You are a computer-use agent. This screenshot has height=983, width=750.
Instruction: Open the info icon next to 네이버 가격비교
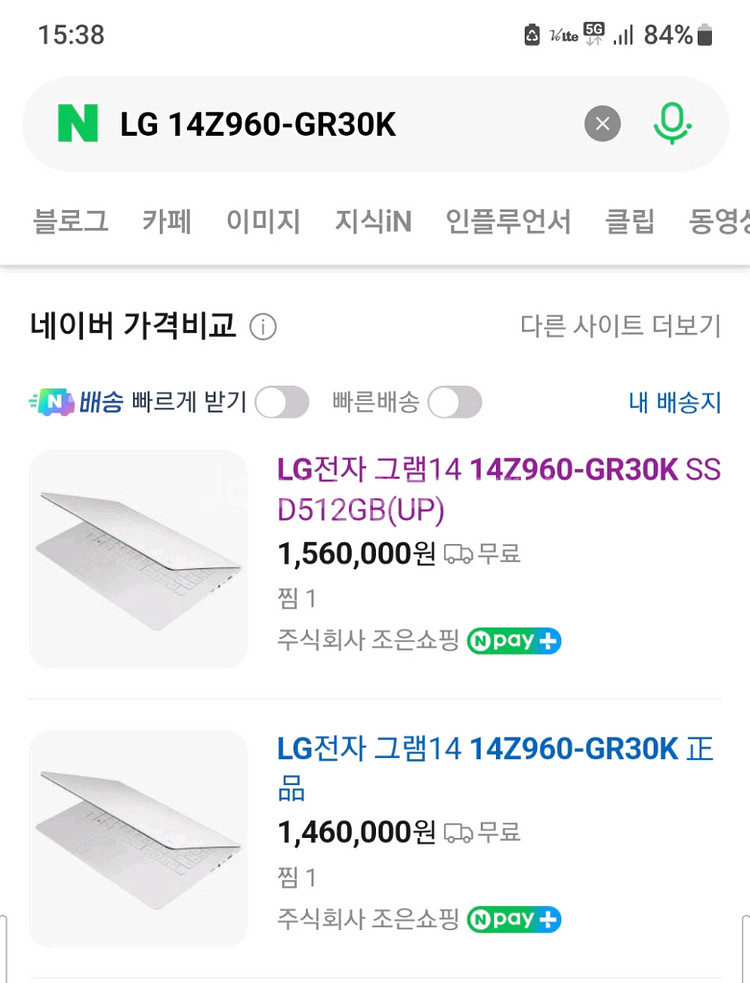[x=260, y=326]
